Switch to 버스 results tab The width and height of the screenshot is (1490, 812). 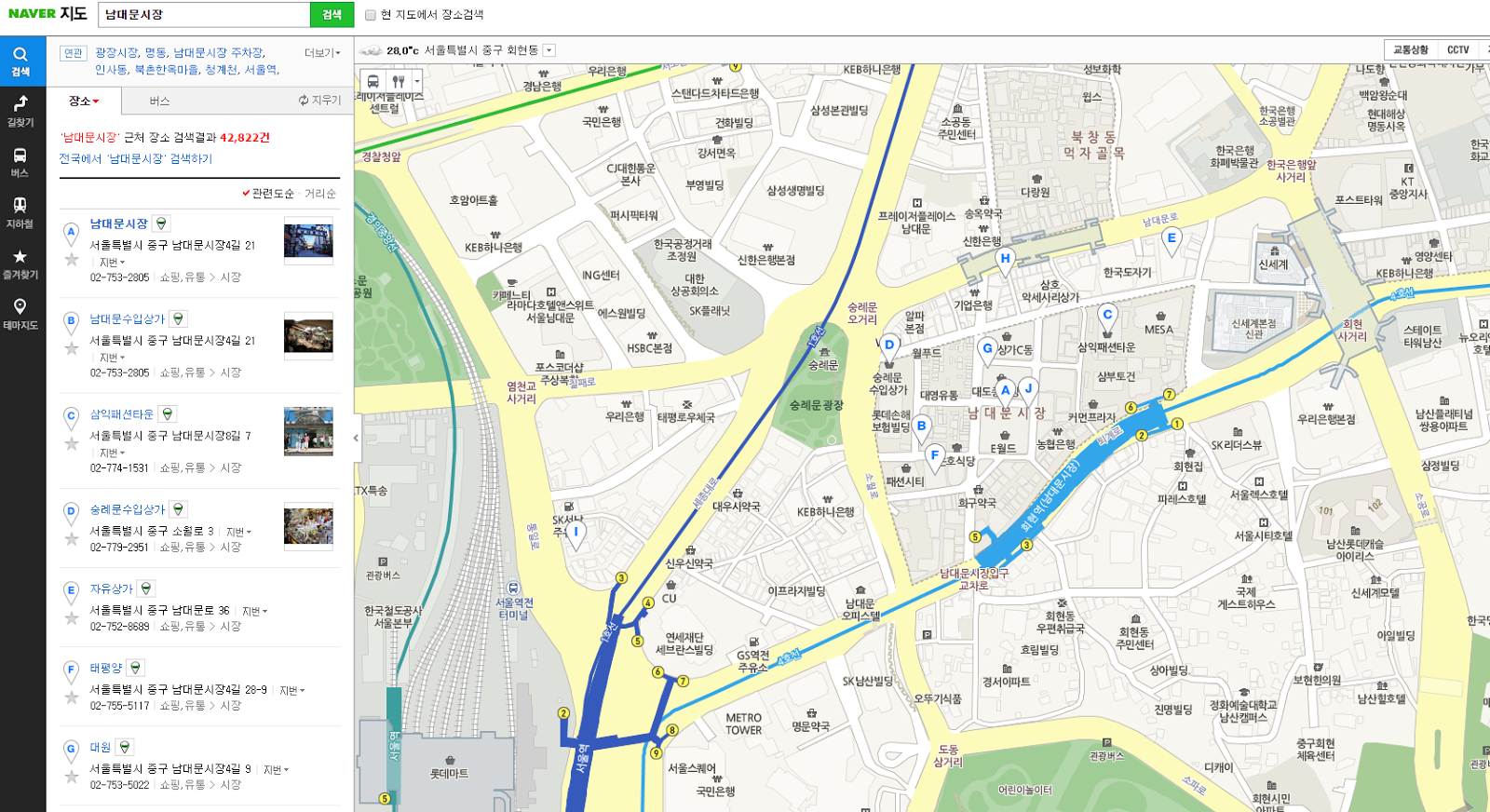pos(159,101)
